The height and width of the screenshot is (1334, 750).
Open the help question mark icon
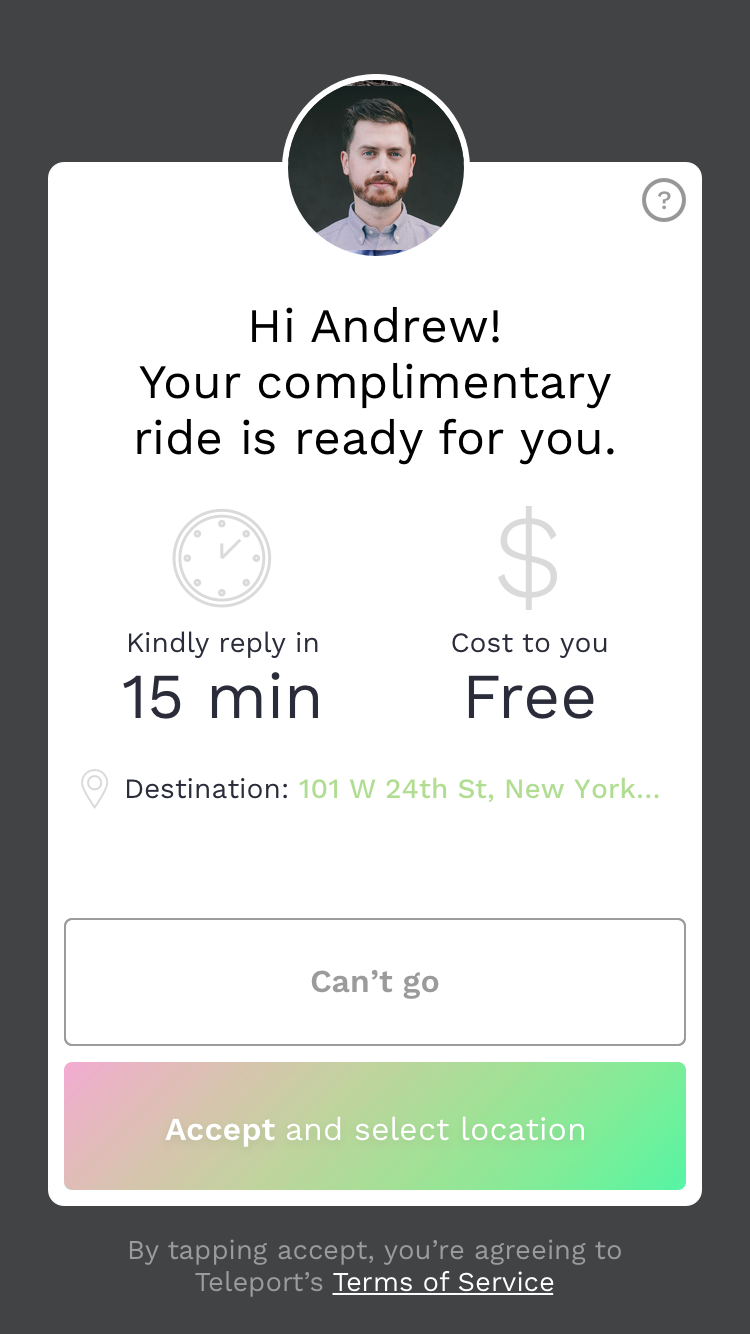click(x=663, y=201)
